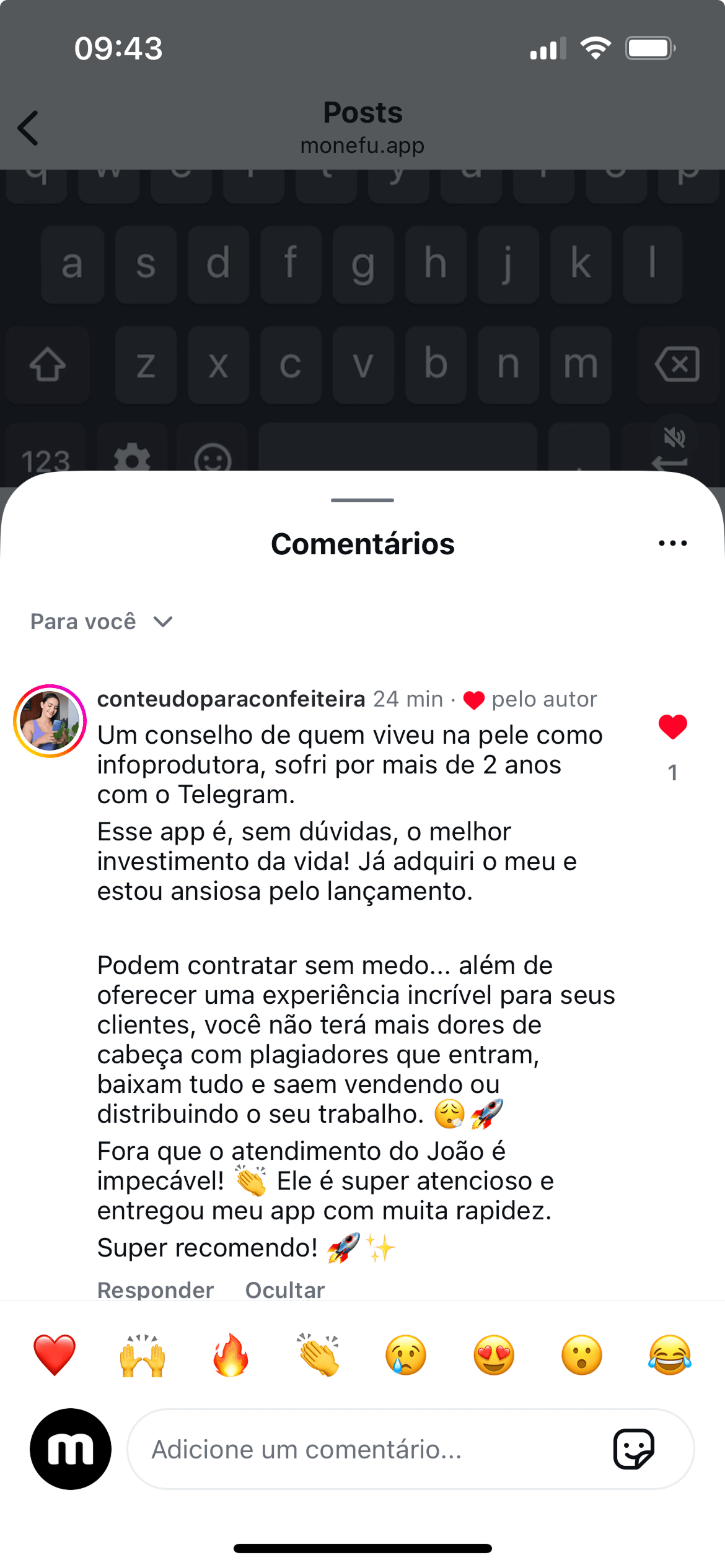Insert the fire emoji
The image size is (725, 1568).
[x=231, y=1355]
